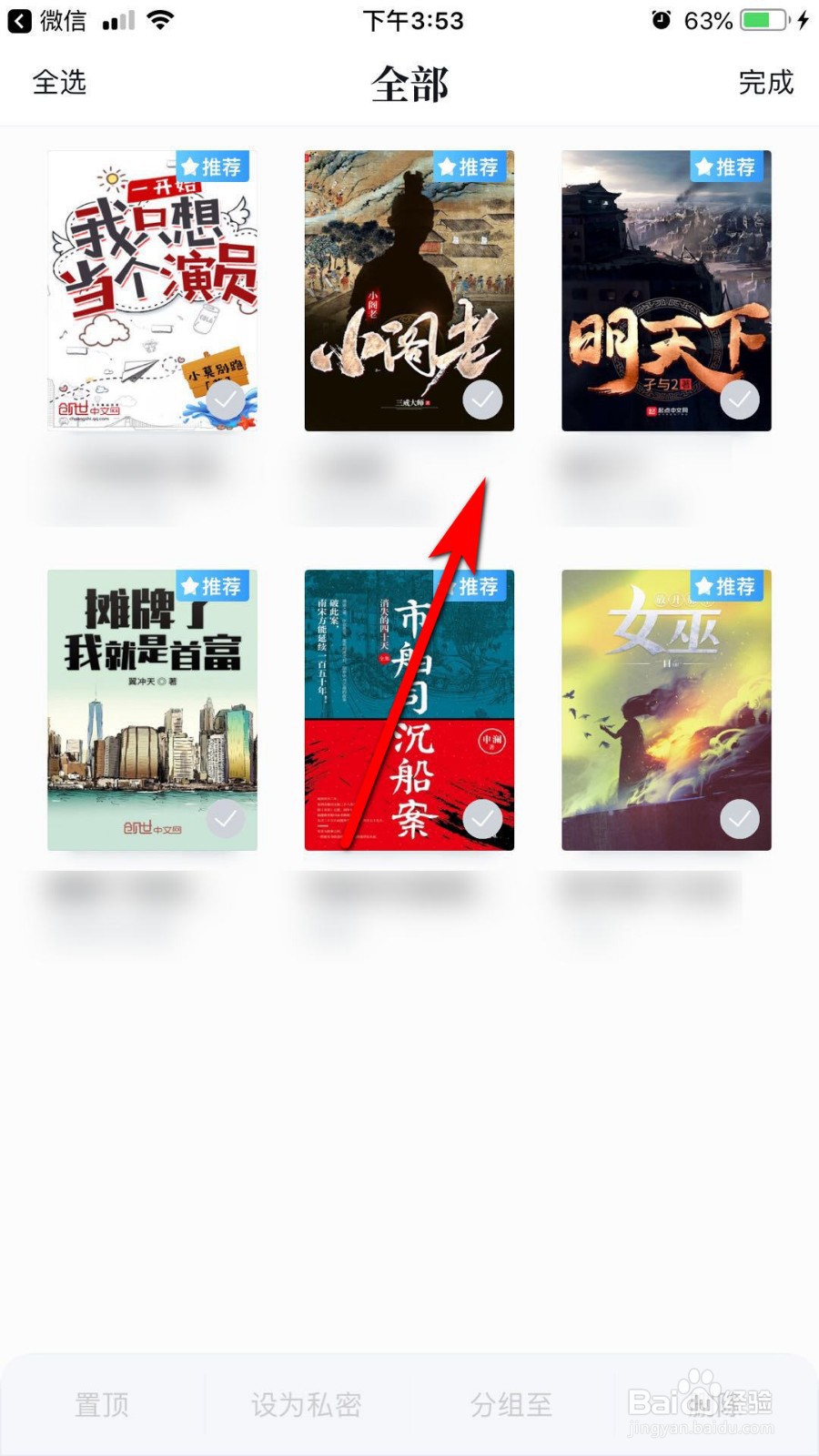Switch to the 全部 section
The height and width of the screenshot is (1456, 819).
[x=409, y=83]
